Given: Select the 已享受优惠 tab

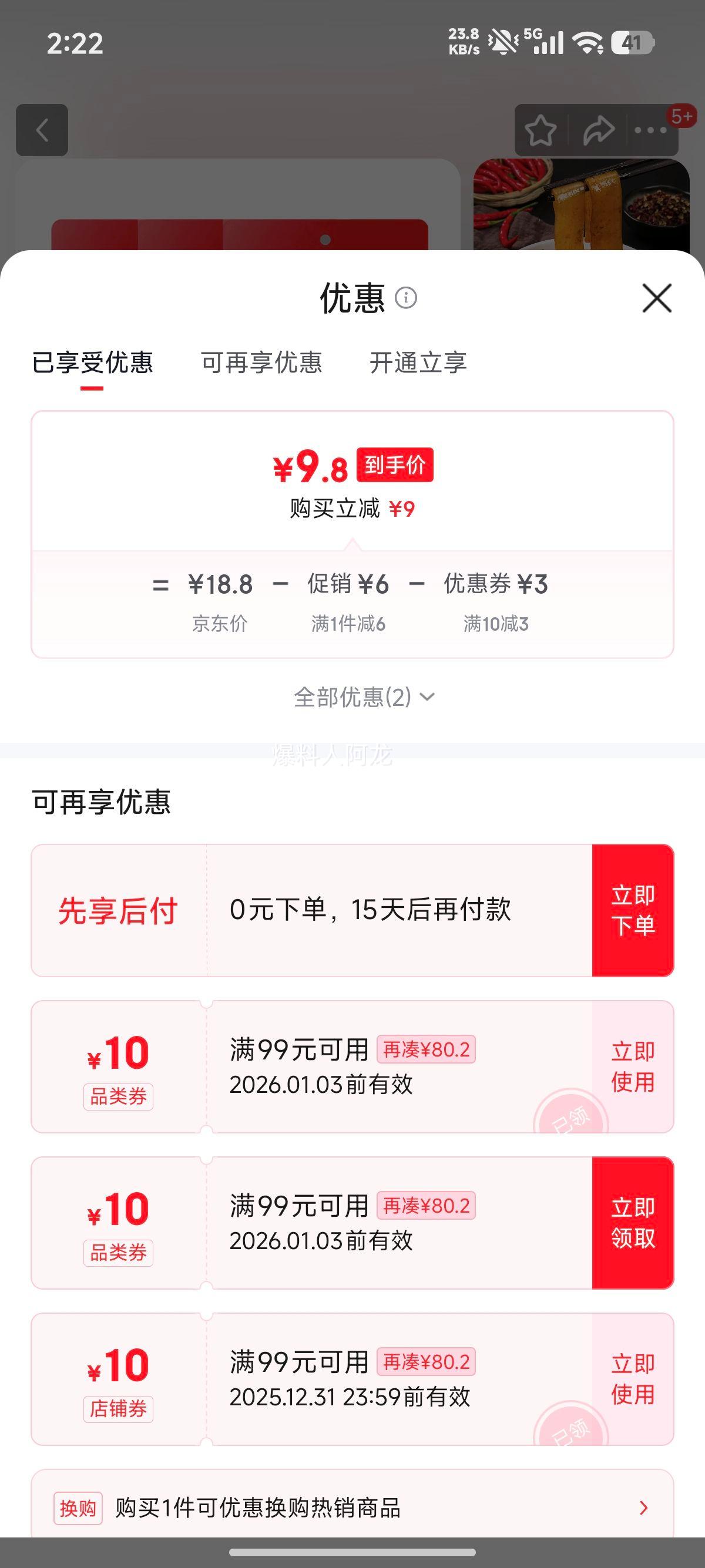Looking at the screenshot, I should [94, 362].
